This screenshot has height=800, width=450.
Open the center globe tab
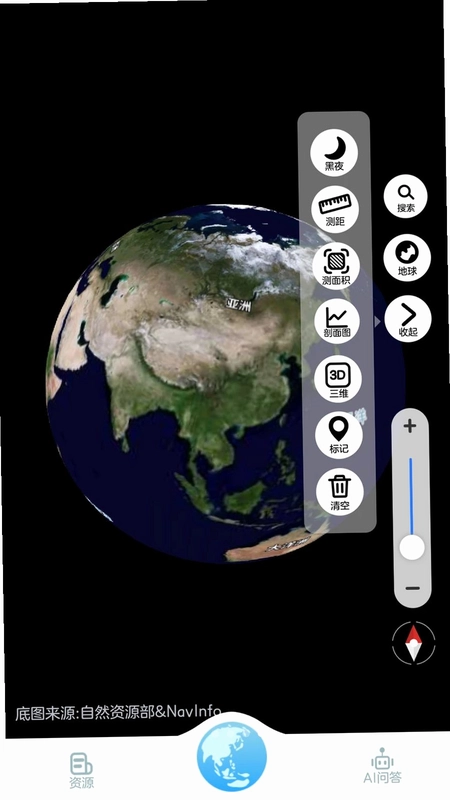[x=232, y=756]
